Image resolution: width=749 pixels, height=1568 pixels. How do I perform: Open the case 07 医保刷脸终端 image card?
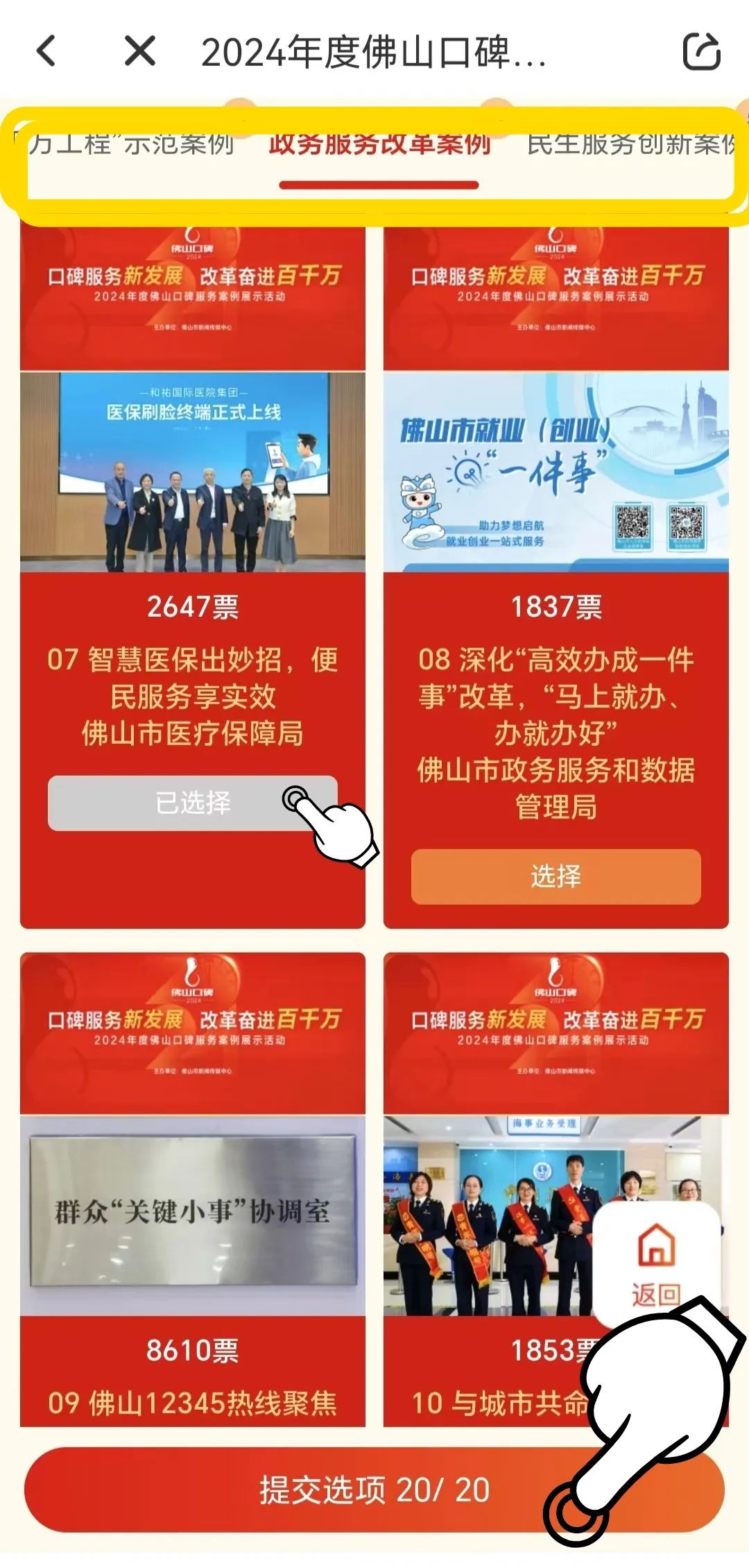pyautogui.click(x=193, y=472)
